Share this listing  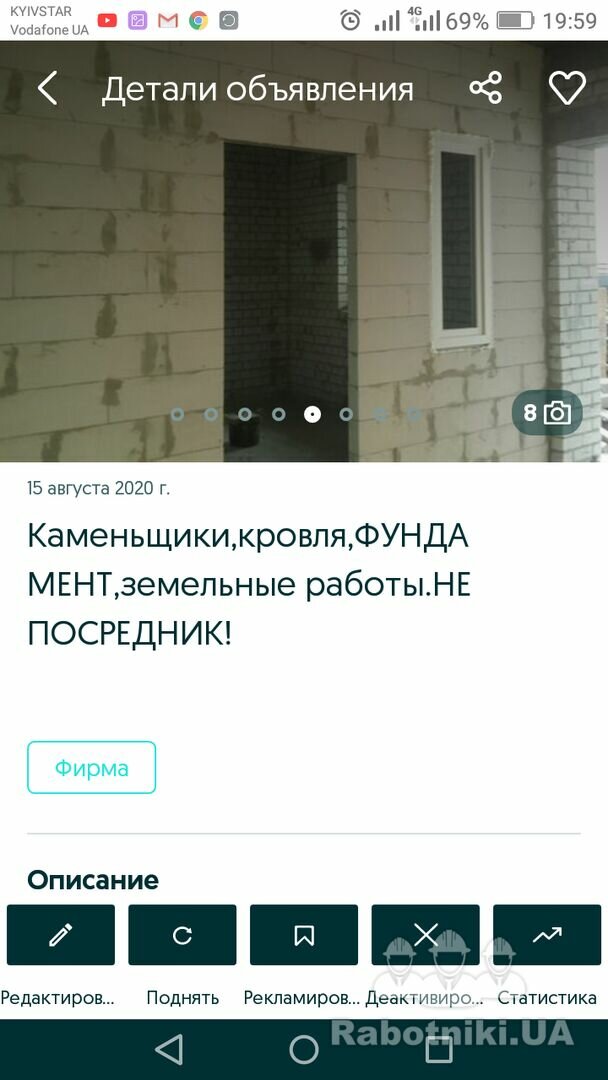point(486,89)
